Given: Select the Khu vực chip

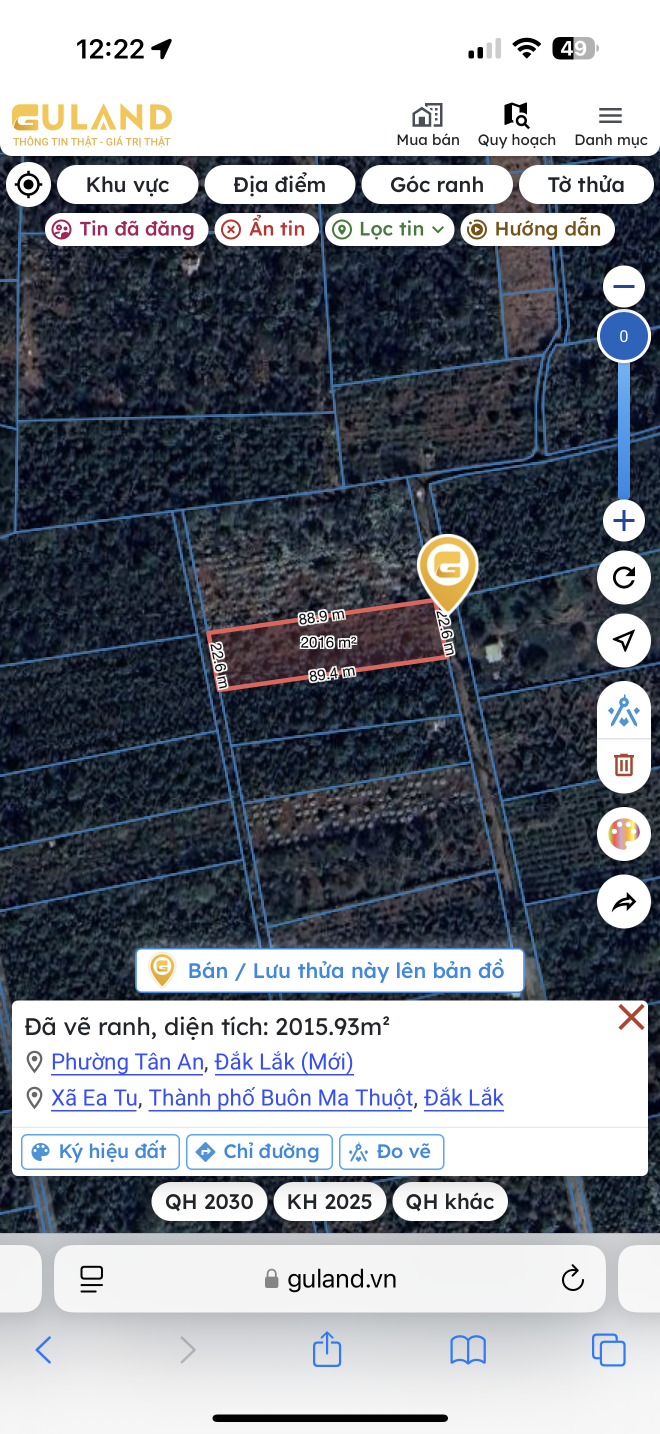Looking at the screenshot, I should [x=127, y=185].
